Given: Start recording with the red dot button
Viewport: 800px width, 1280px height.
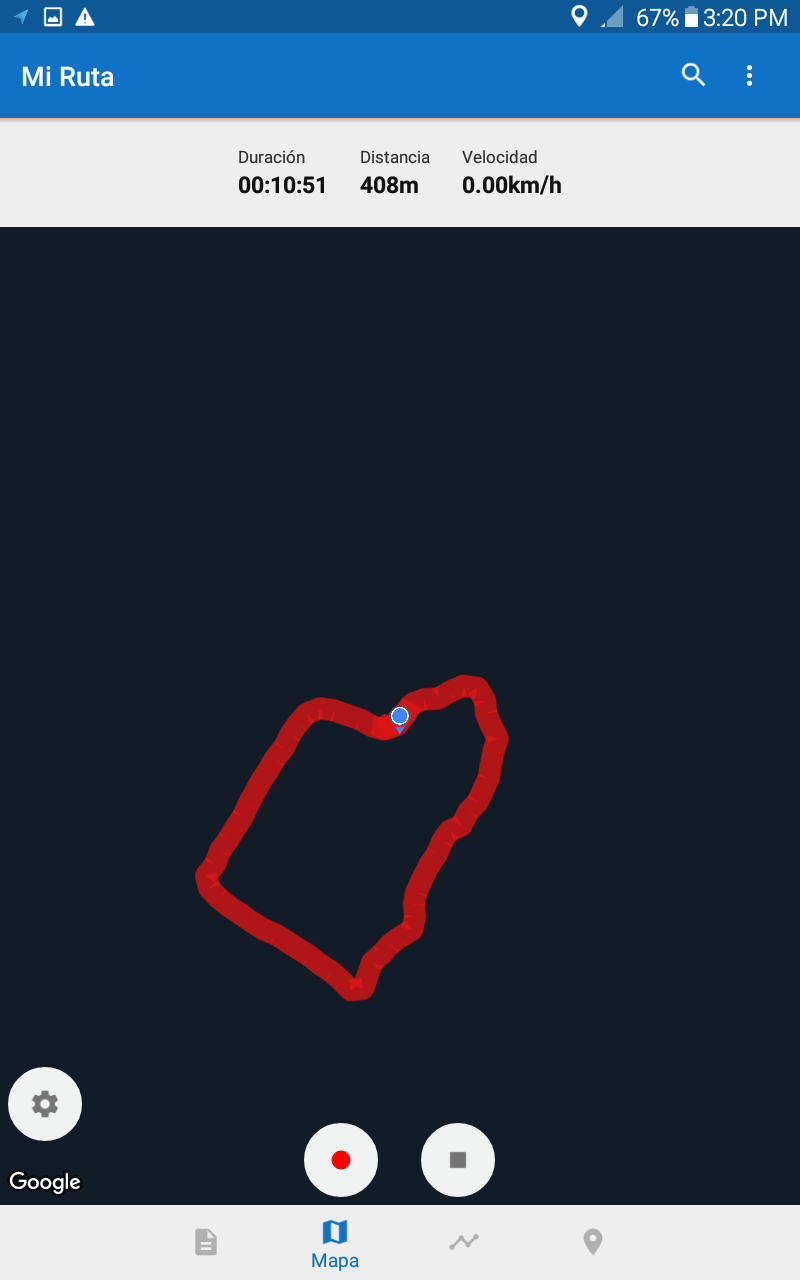Looking at the screenshot, I should [341, 1160].
